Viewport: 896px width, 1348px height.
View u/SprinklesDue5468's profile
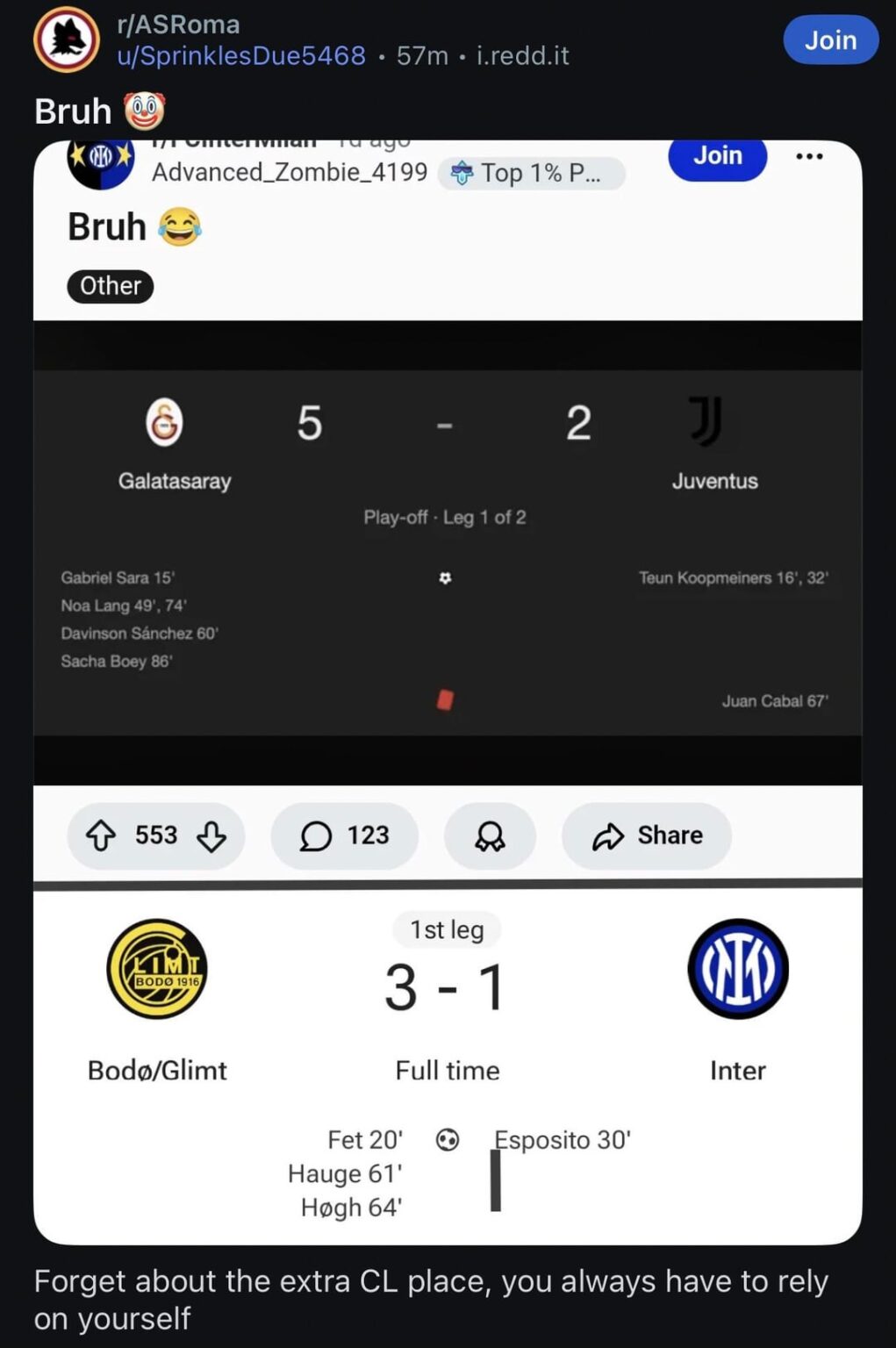tap(241, 56)
